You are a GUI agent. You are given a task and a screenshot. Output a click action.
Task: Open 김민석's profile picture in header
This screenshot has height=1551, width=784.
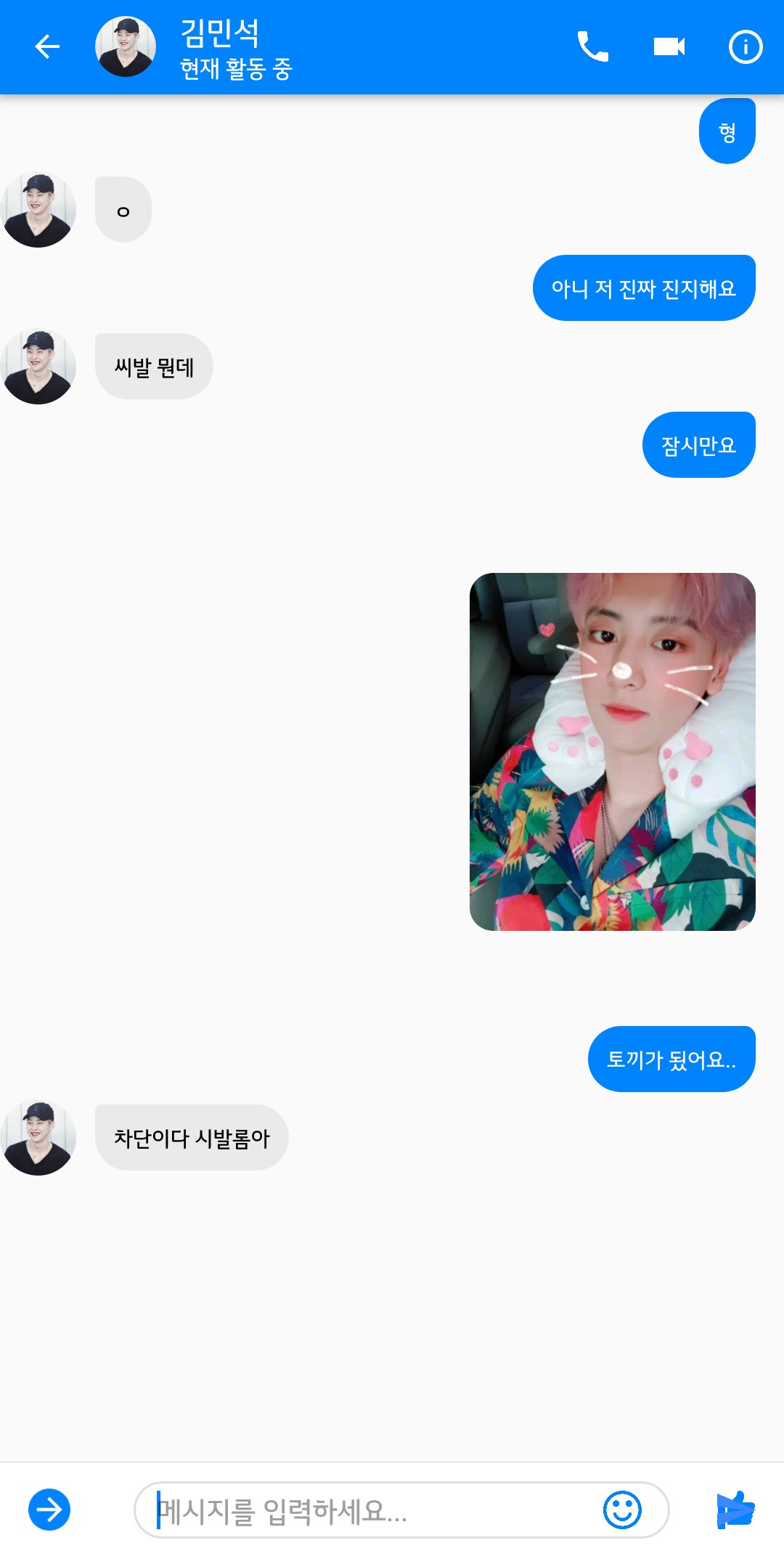tap(126, 47)
